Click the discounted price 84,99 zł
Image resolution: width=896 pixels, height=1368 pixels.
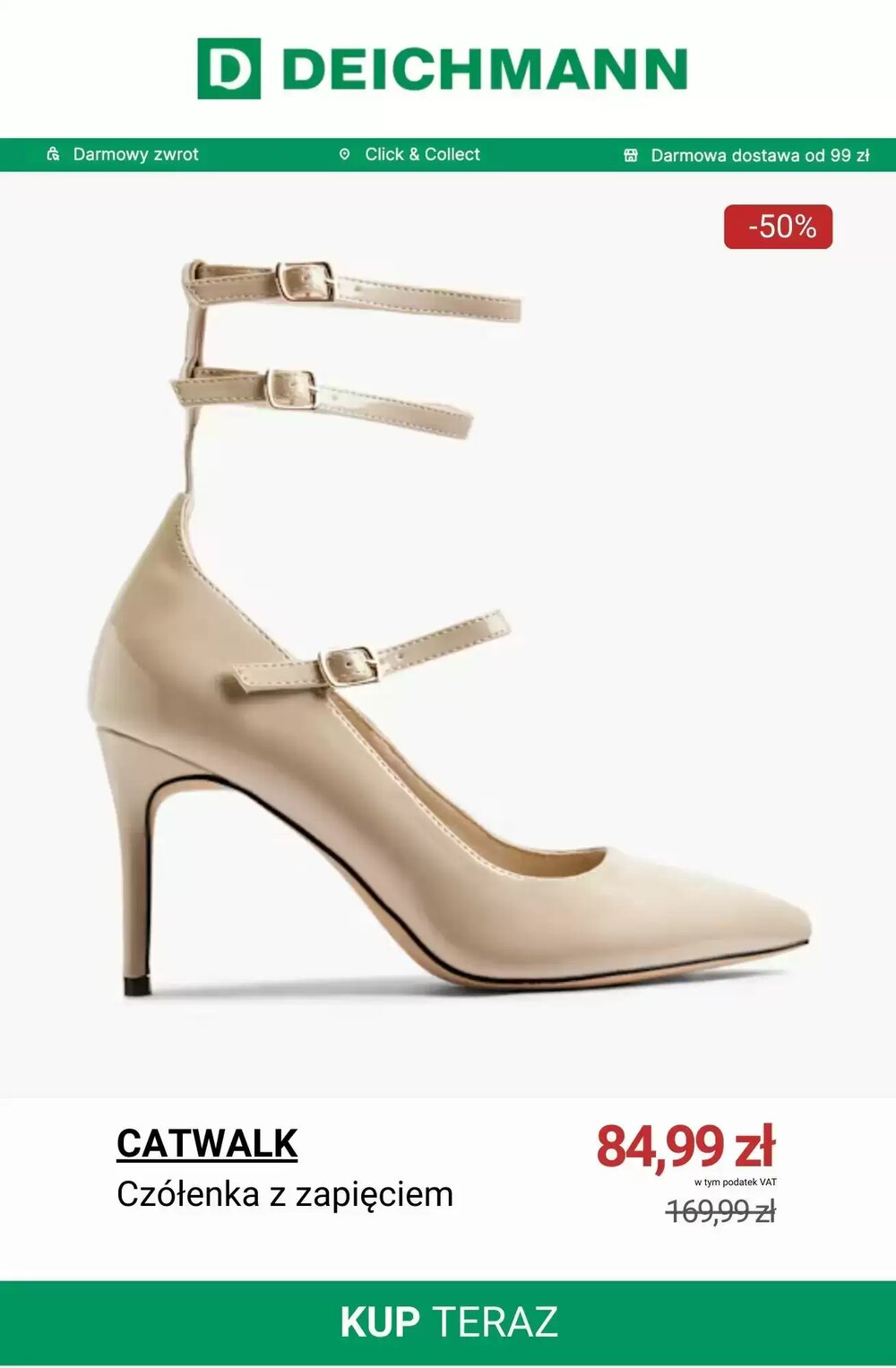688,1143
